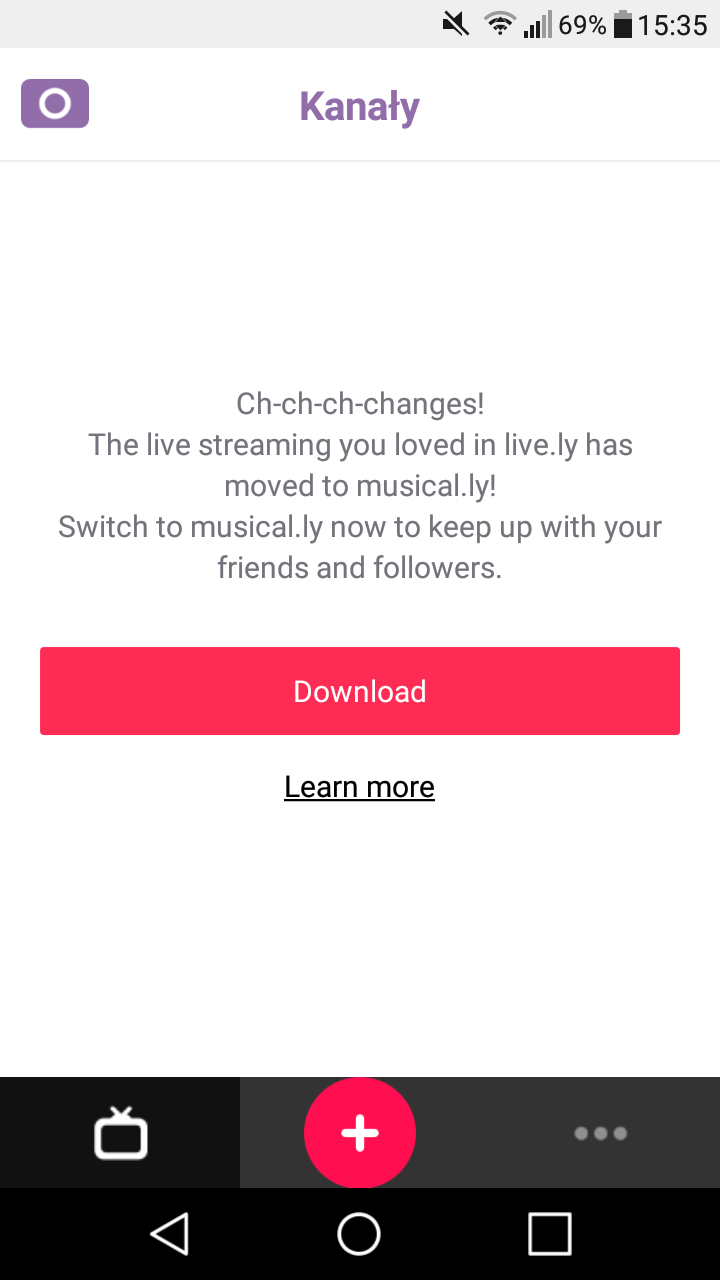Go back with the system back button
The height and width of the screenshot is (1280, 720).
coord(170,1234)
